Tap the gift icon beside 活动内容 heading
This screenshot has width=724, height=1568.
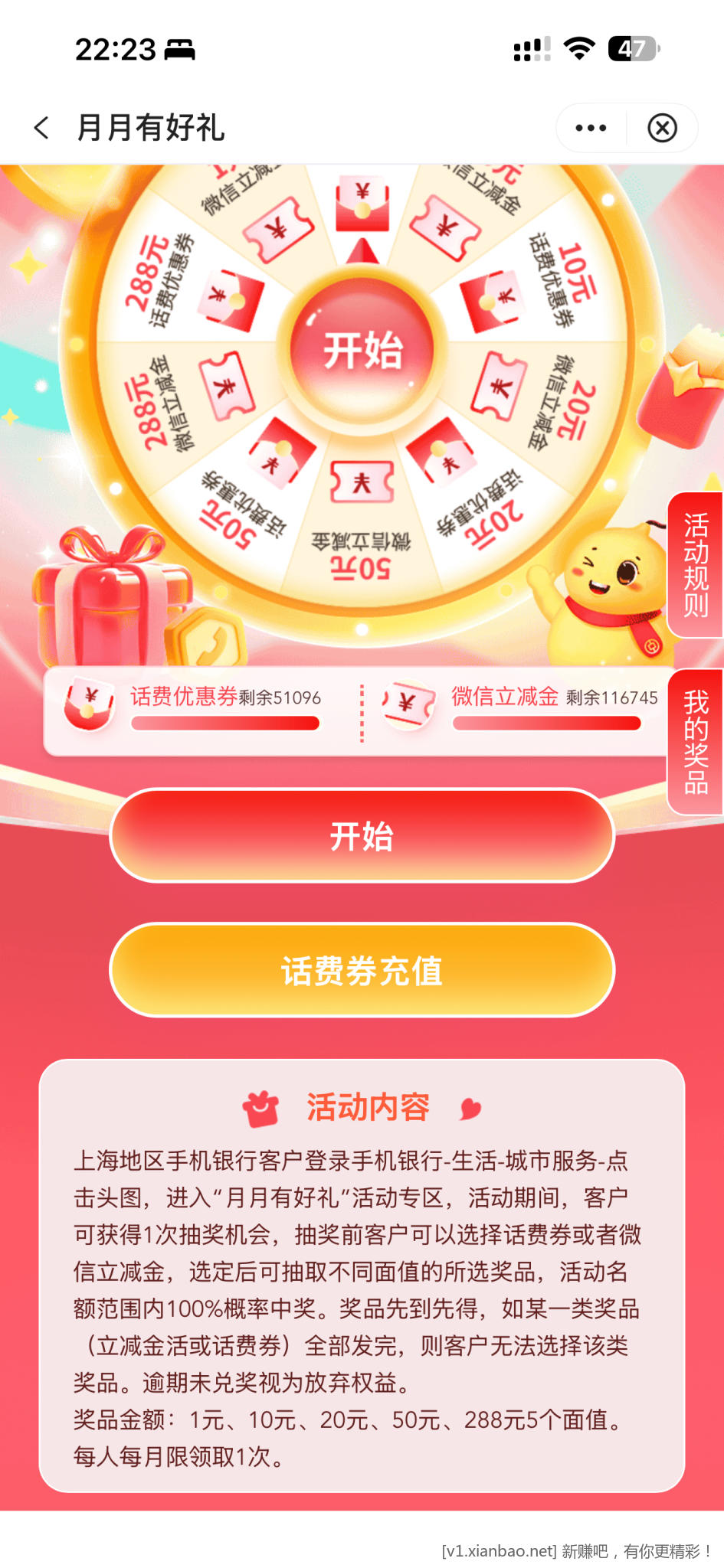[260, 1106]
